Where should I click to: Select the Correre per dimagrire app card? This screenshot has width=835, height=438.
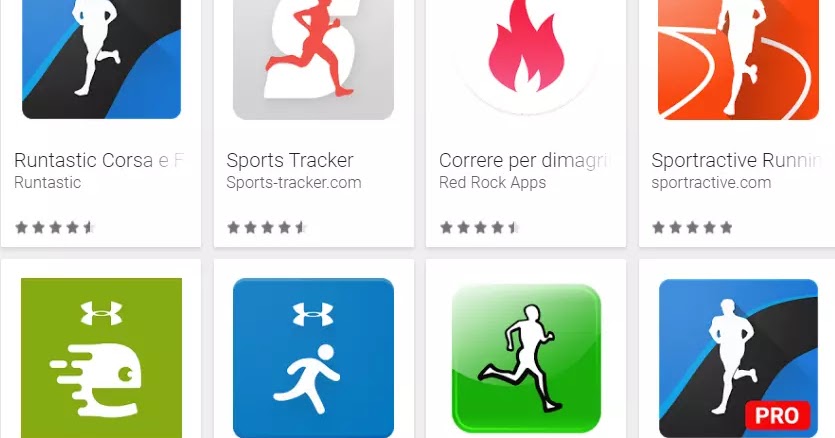click(524, 160)
